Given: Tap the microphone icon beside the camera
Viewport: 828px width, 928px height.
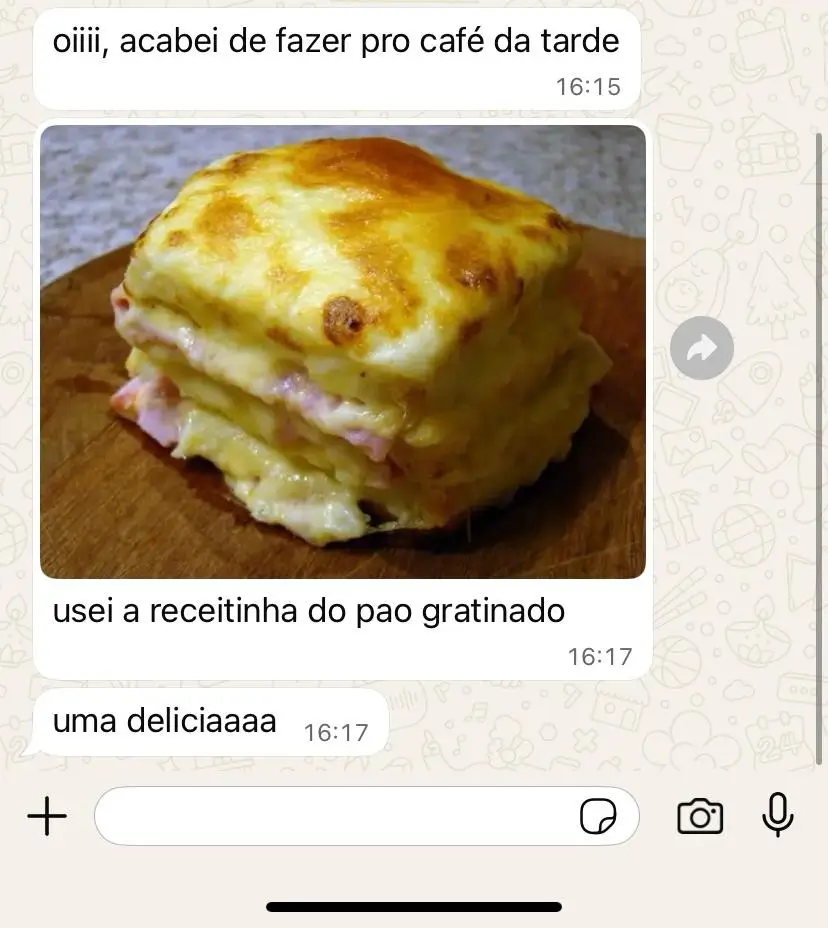Looking at the screenshot, I should pyautogui.click(x=778, y=816).
